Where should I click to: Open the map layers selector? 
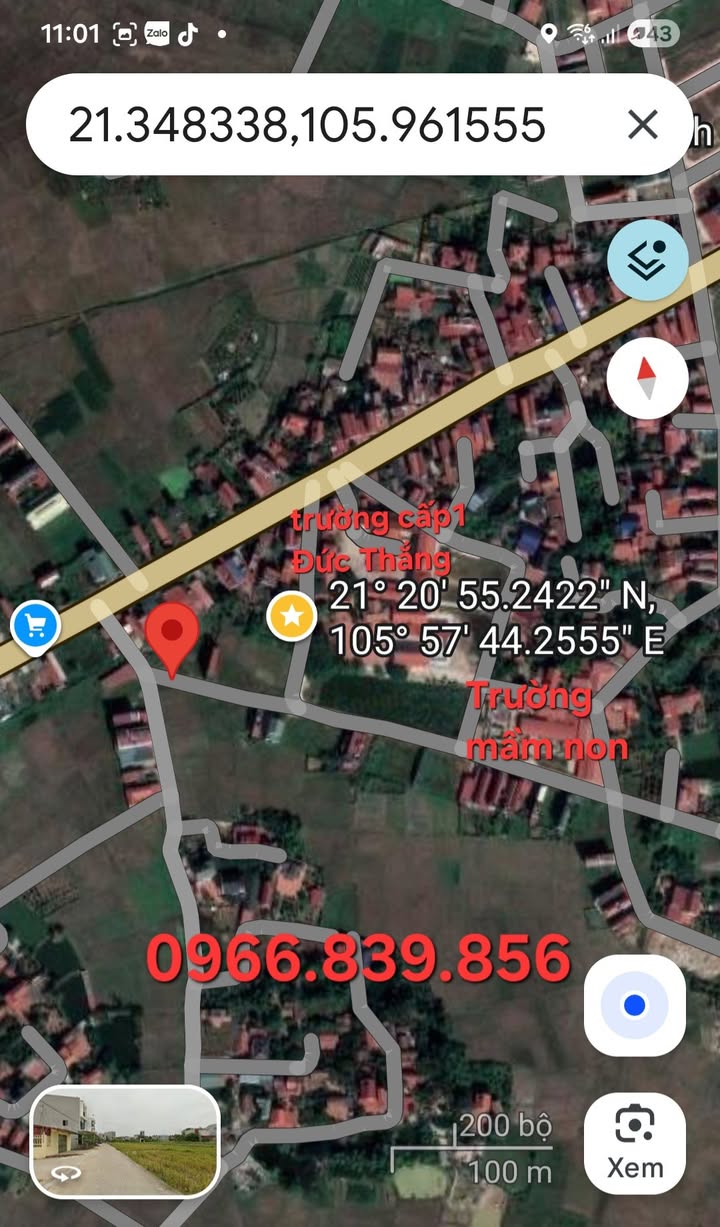(648, 259)
